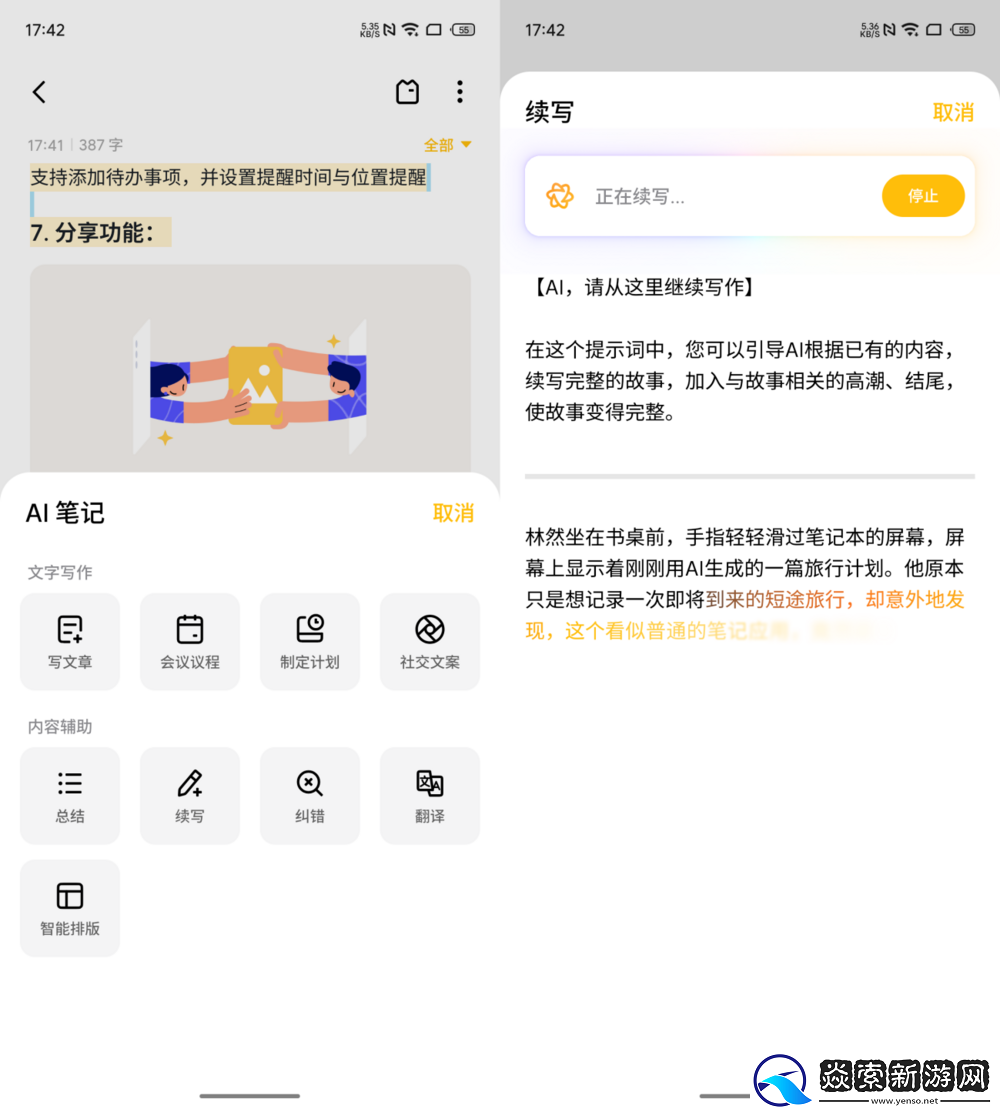Image resolution: width=1000 pixels, height=1112 pixels.
Task: Click the AI sparkle icon in the generation bar
Action: coord(560,196)
